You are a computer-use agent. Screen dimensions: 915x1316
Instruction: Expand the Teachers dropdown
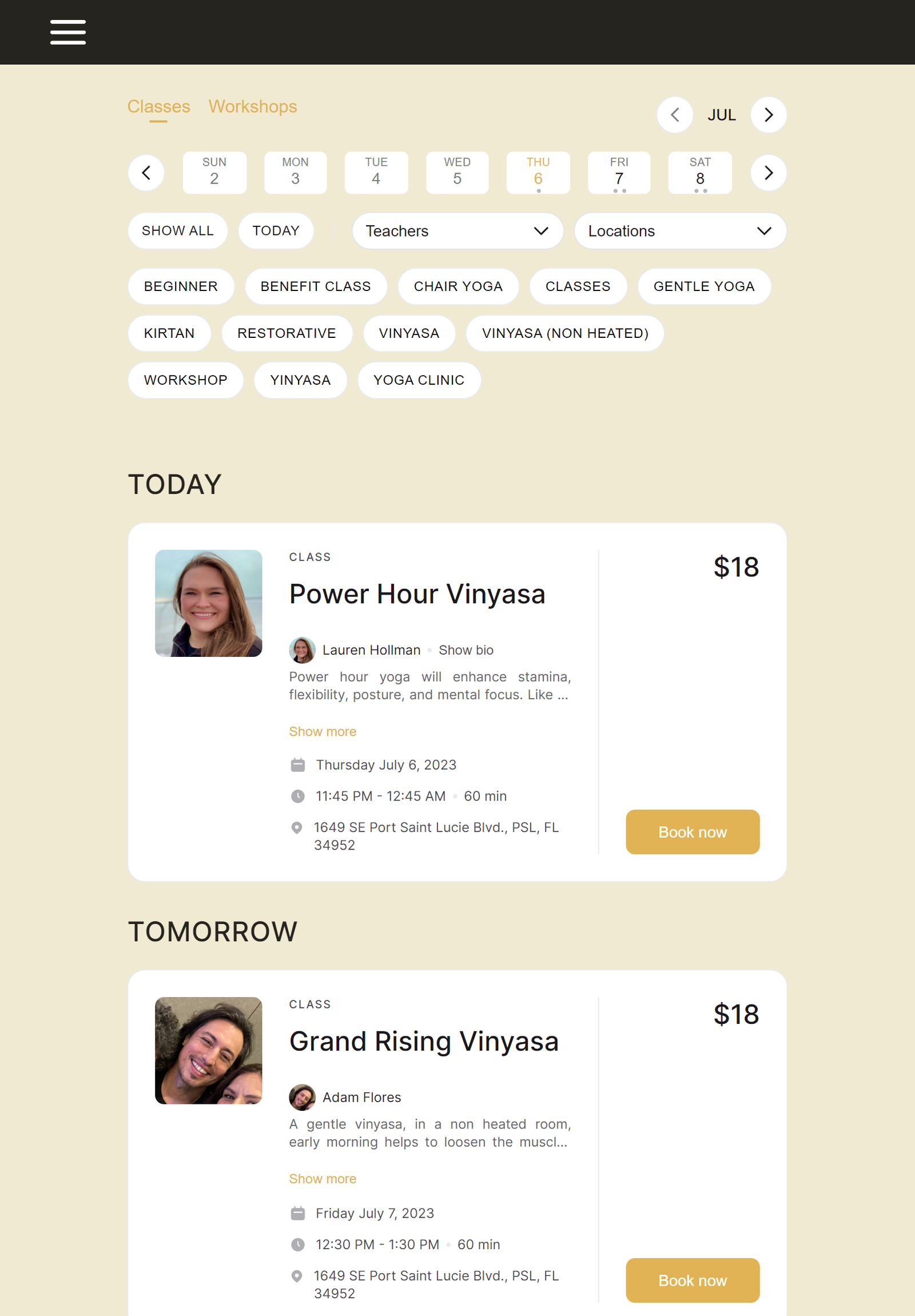pos(457,231)
